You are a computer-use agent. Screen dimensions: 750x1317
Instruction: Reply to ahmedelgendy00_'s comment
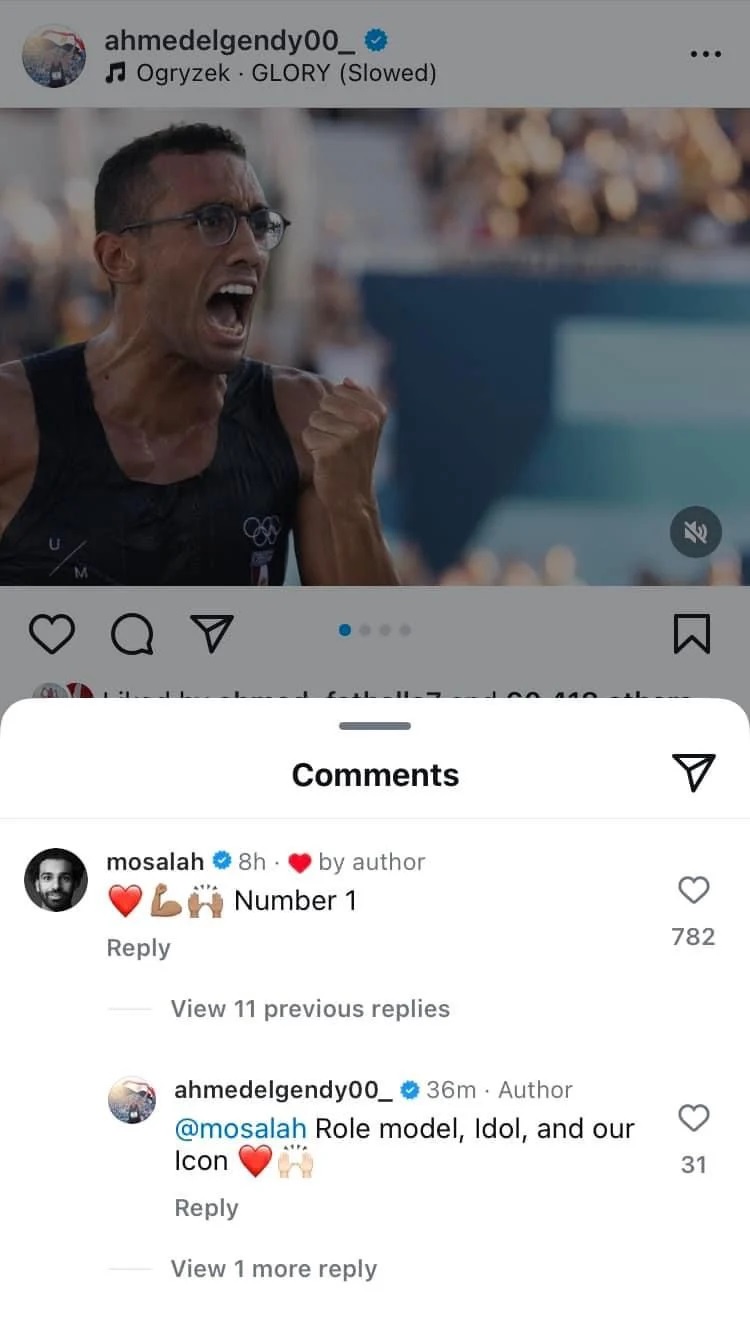pos(206,1208)
